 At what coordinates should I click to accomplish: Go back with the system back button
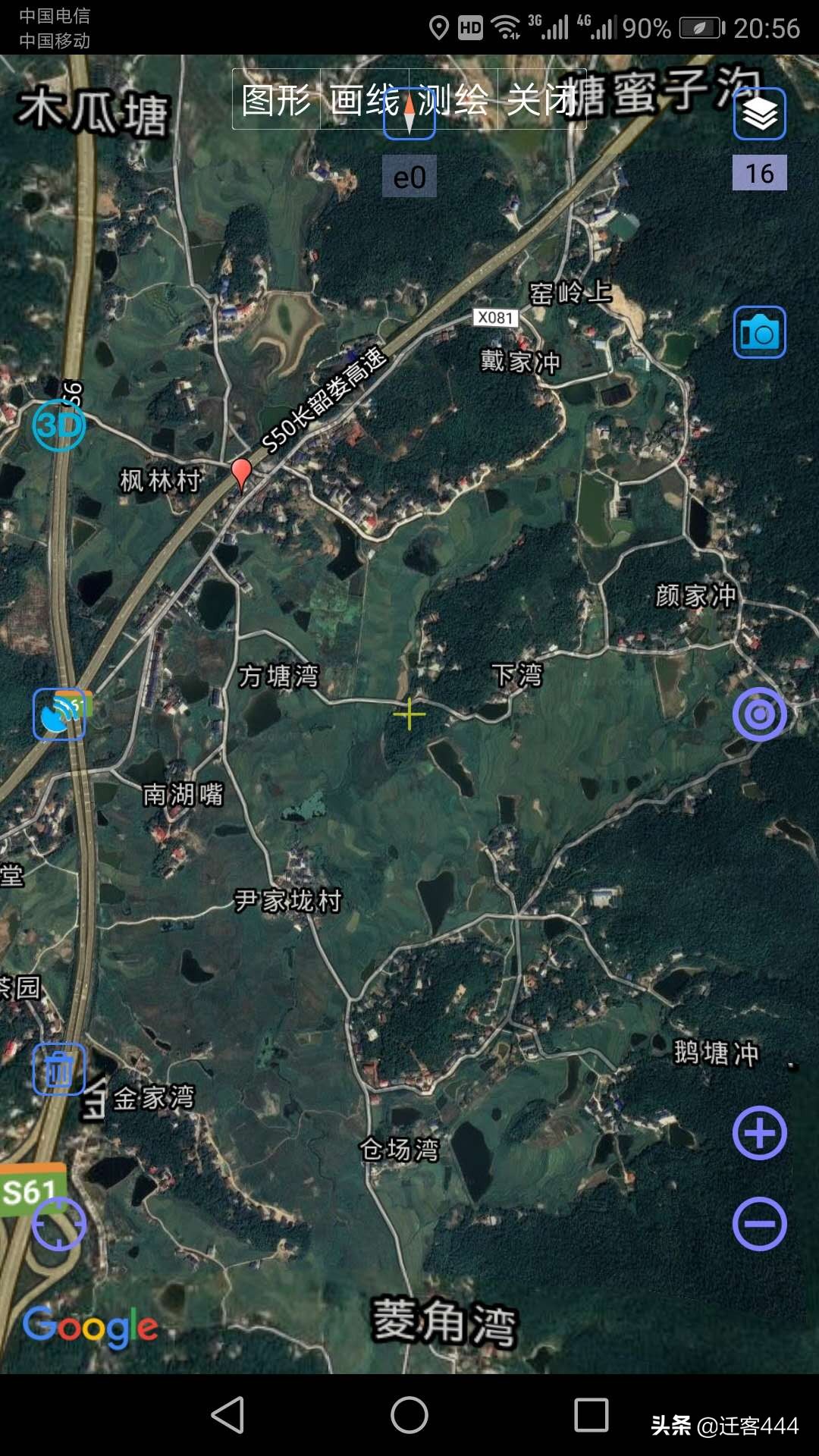(227, 1415)
